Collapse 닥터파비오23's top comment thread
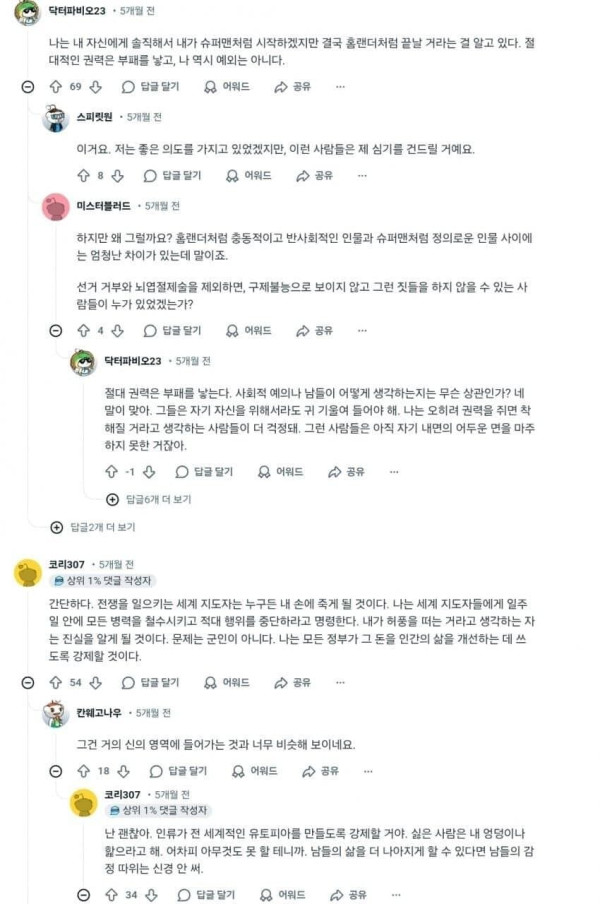Viewport: 600px width, 904px height. click(27, 87)
